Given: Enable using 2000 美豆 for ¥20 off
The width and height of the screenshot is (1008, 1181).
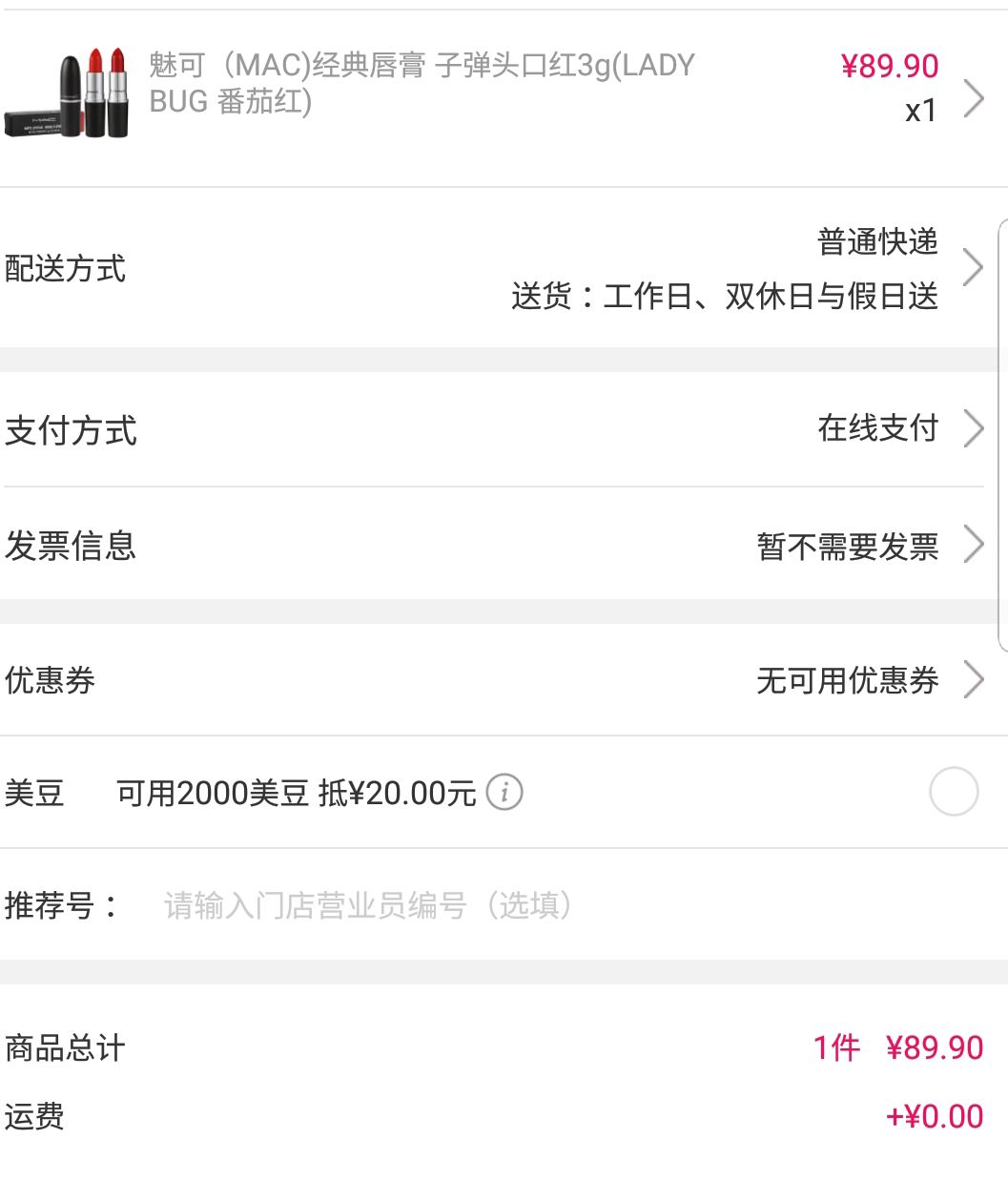Looking at the screenshot, I should pos(953,792).
